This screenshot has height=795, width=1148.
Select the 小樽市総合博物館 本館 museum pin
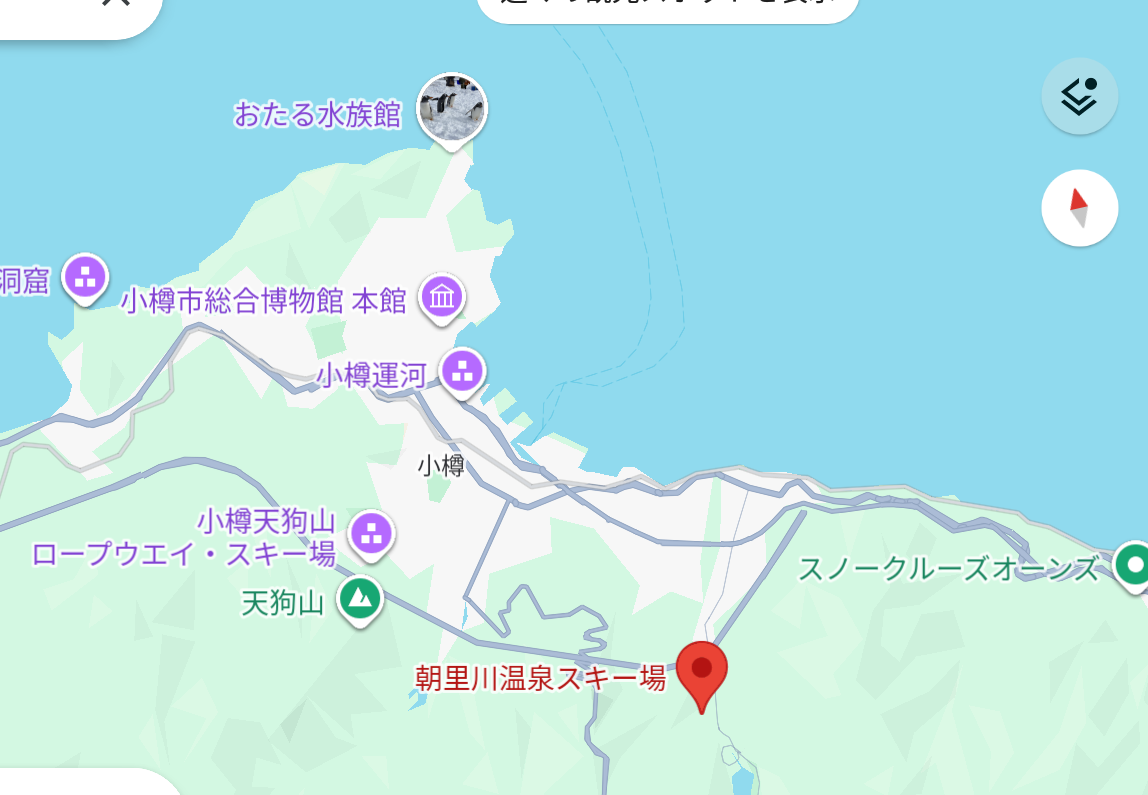tap(442, 297)
